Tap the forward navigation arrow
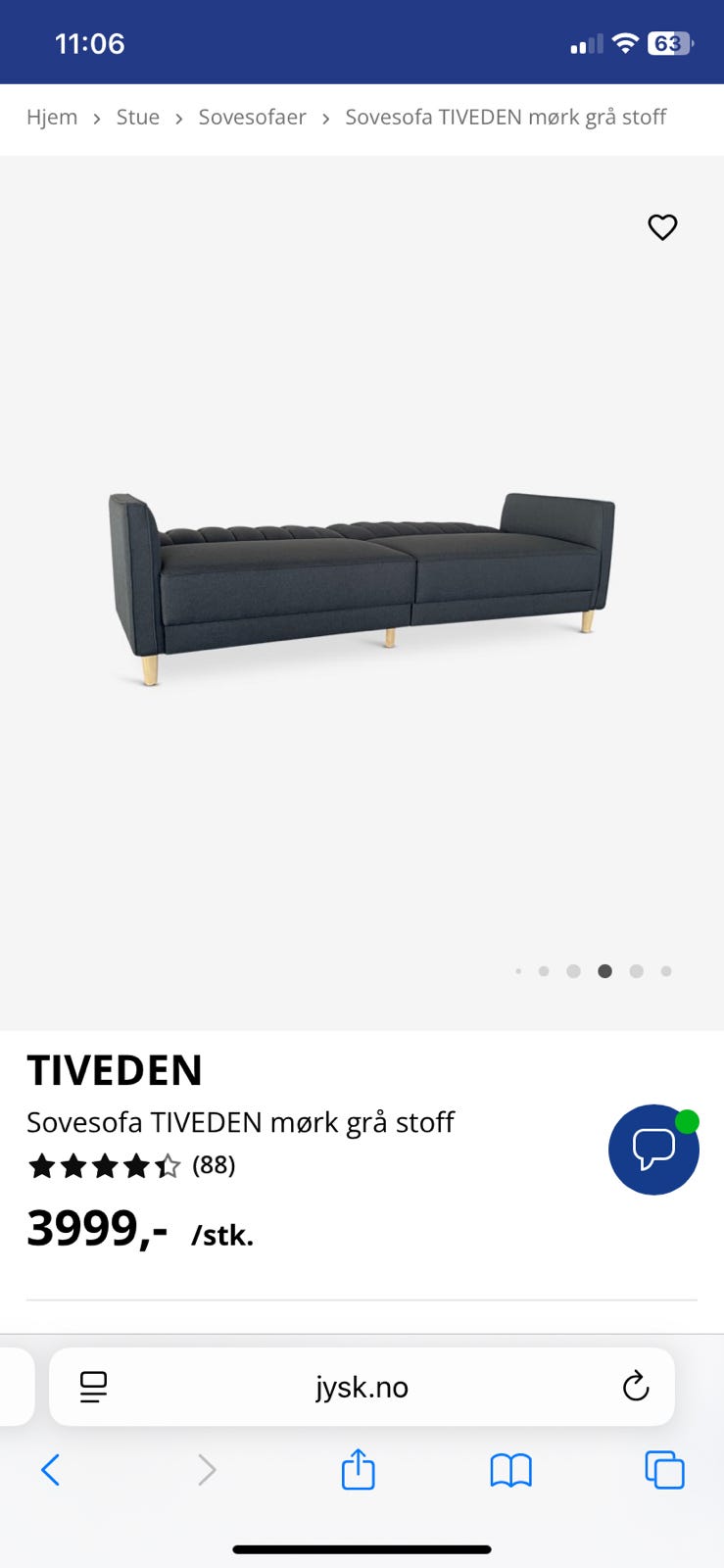Viewport: 724px width, 1568px height. pyautogui.click(x=206, y=1470)
